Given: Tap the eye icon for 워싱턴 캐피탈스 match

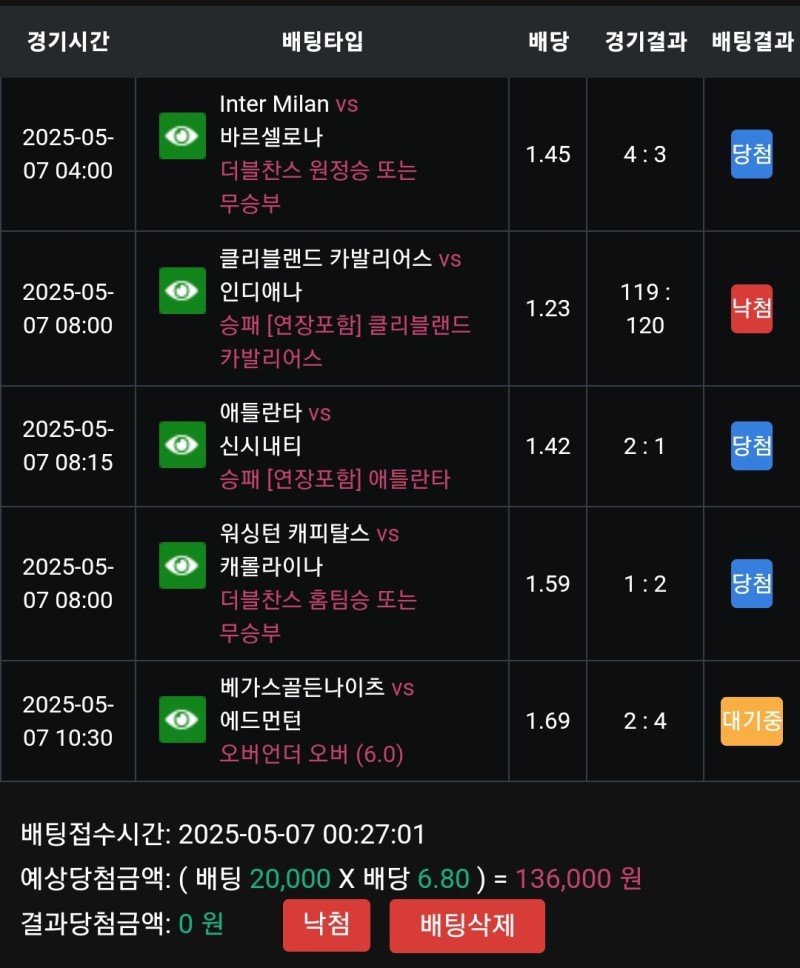Looking at the screenshot, I should click(x=182, y=566).
